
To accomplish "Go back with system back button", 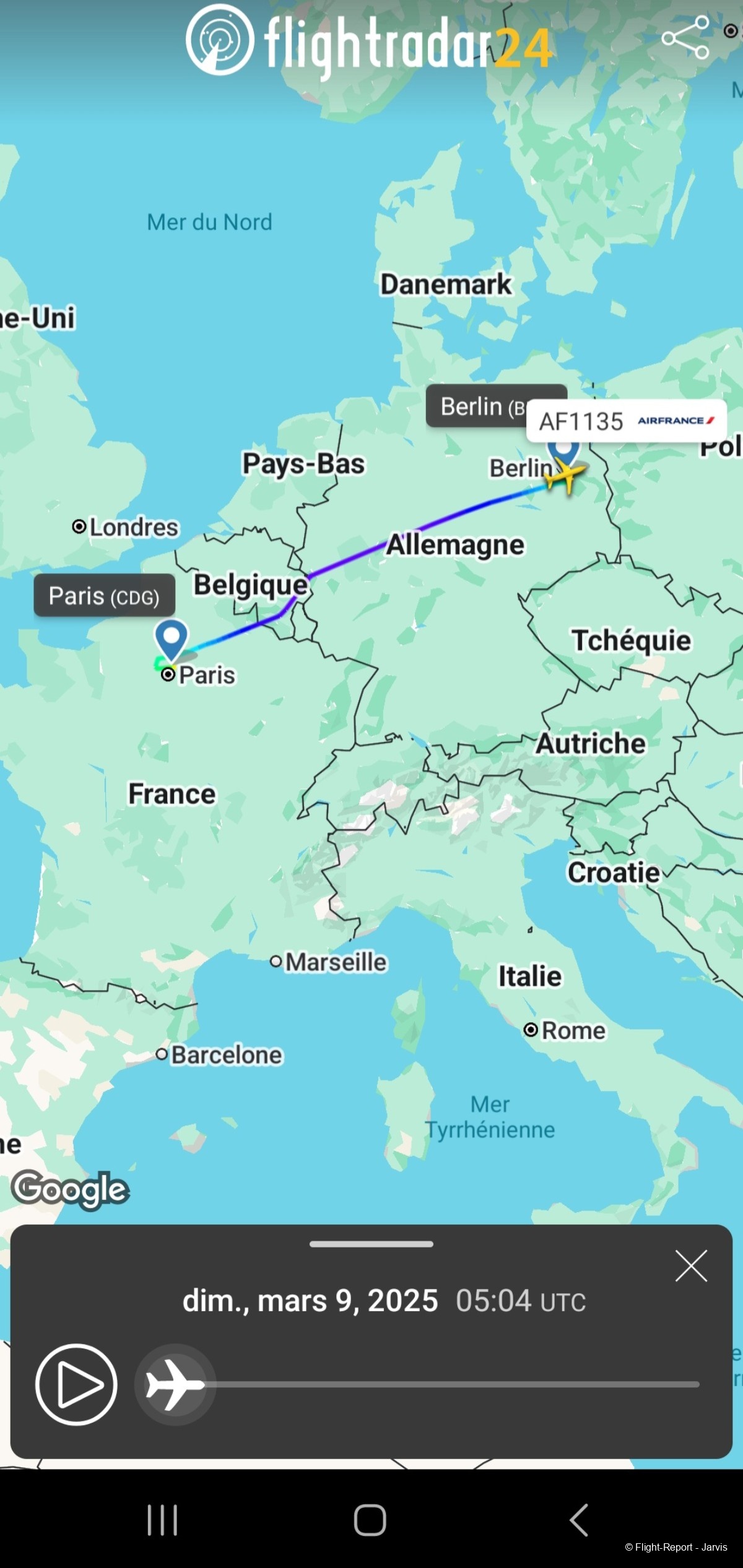I will coord(578,1520).
